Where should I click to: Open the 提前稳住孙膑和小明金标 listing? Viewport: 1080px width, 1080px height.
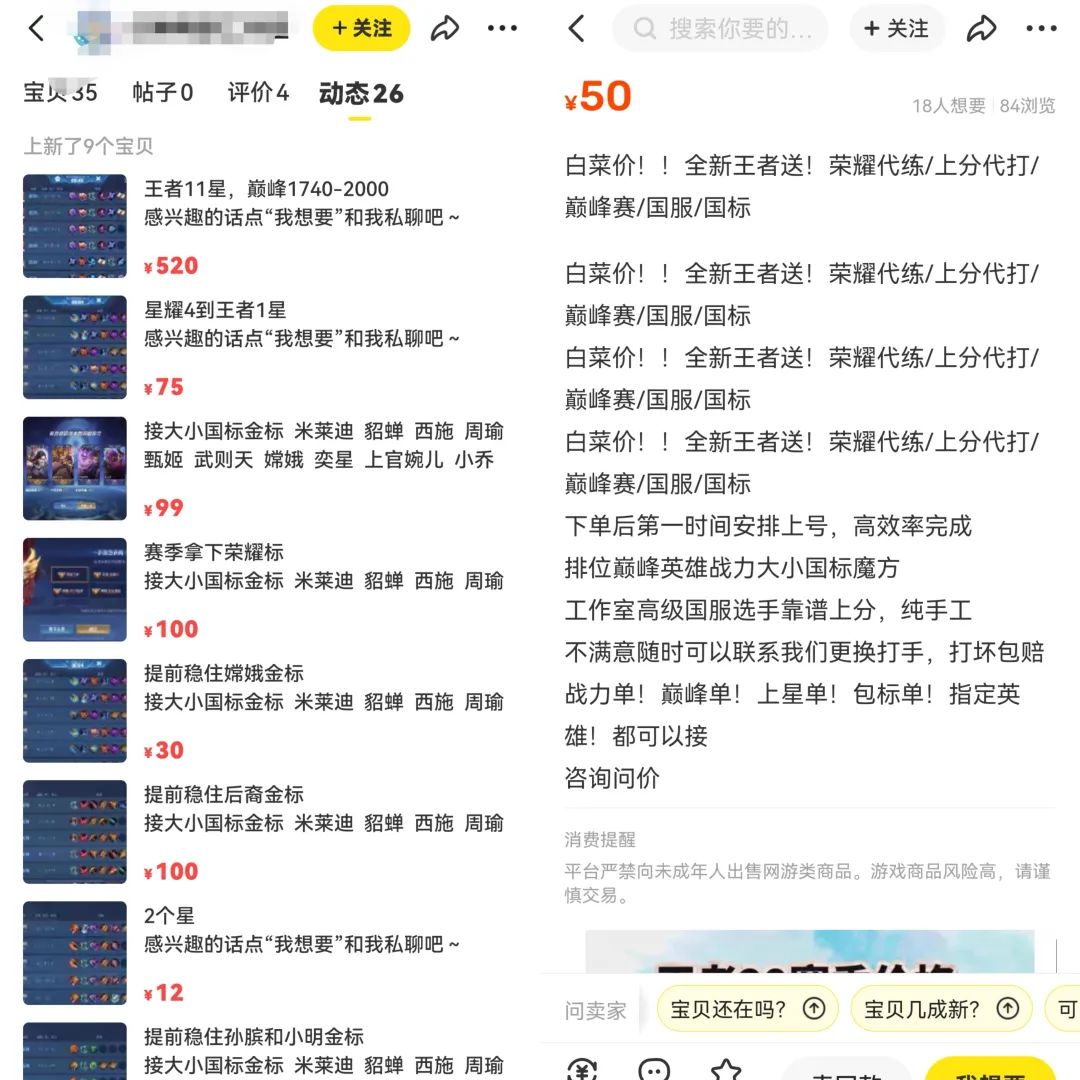click(253, 1037)
